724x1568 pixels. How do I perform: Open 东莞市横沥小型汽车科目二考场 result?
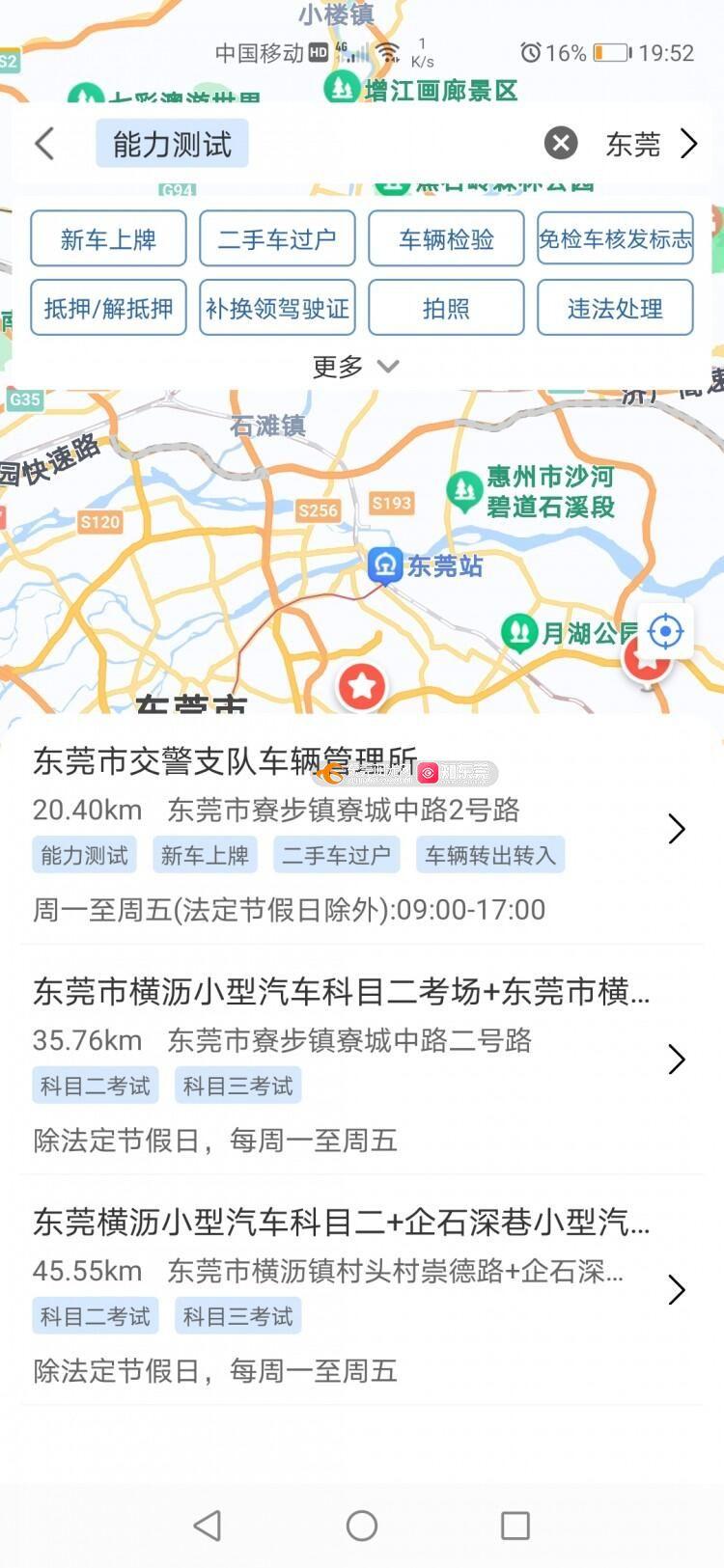click(x=348, y=1059)
